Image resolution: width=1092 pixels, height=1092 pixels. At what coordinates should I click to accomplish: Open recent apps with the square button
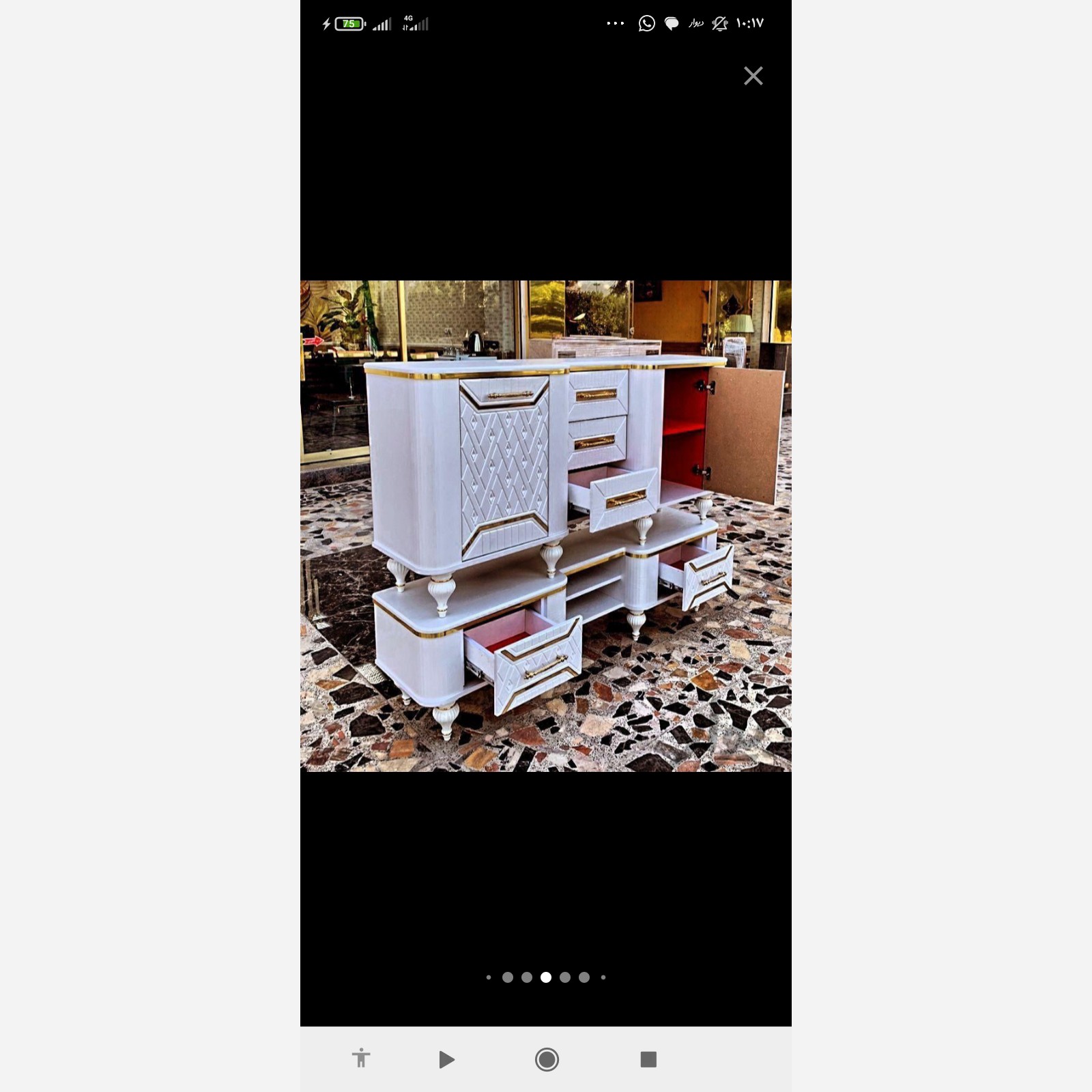pos(648,1059)
